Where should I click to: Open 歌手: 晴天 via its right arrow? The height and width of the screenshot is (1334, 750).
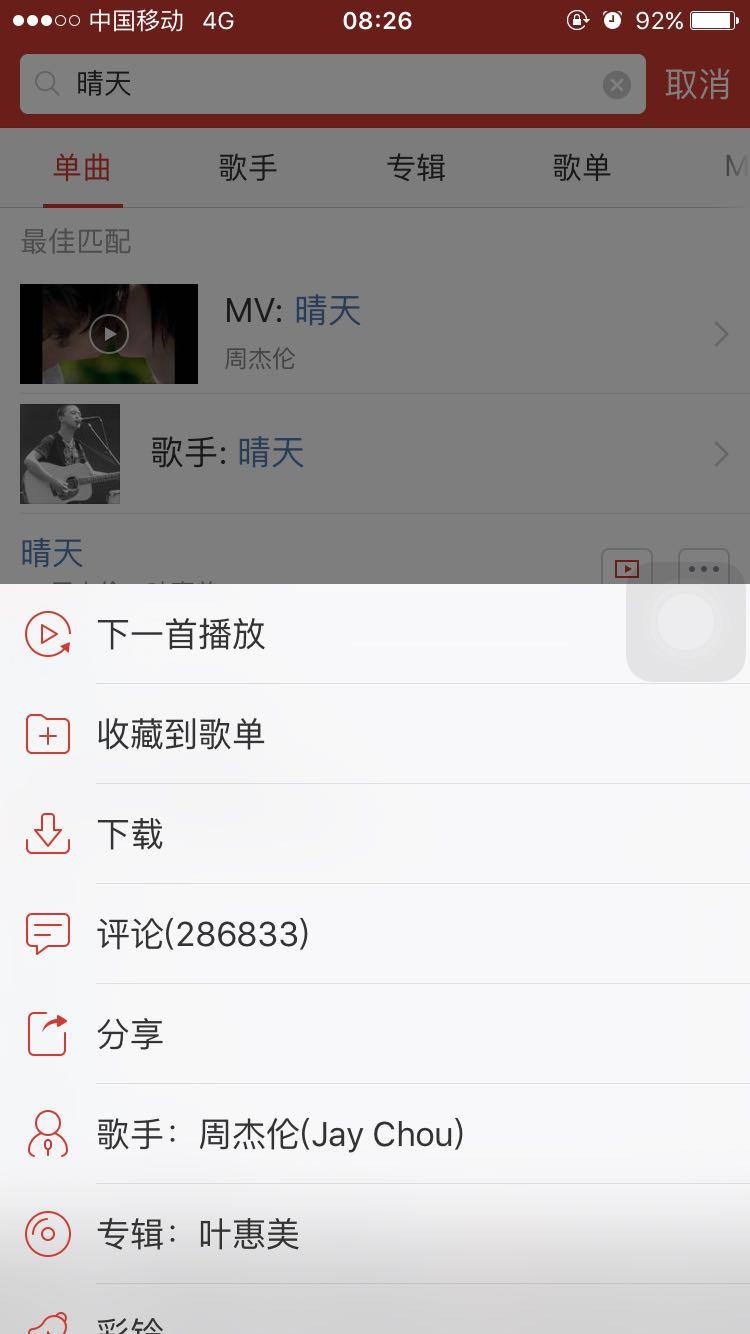click(x=722, y=453)
